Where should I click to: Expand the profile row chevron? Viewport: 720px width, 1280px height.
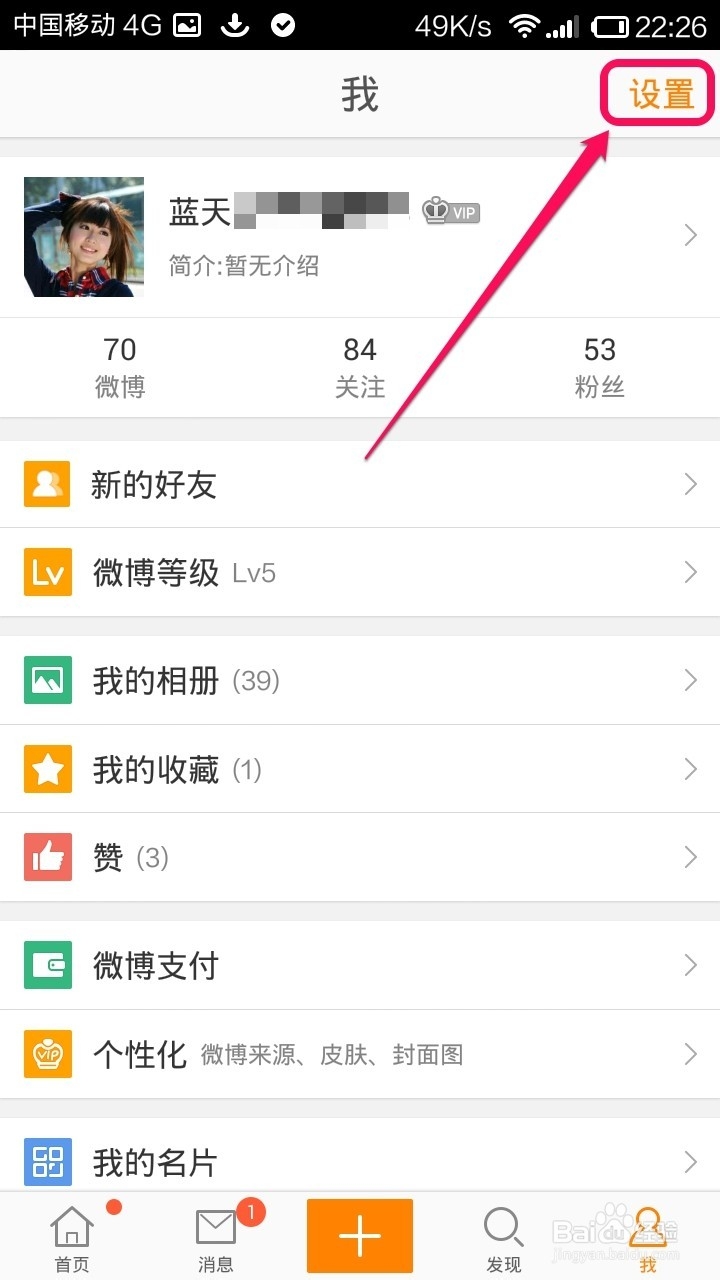click(x=690, y=235)
